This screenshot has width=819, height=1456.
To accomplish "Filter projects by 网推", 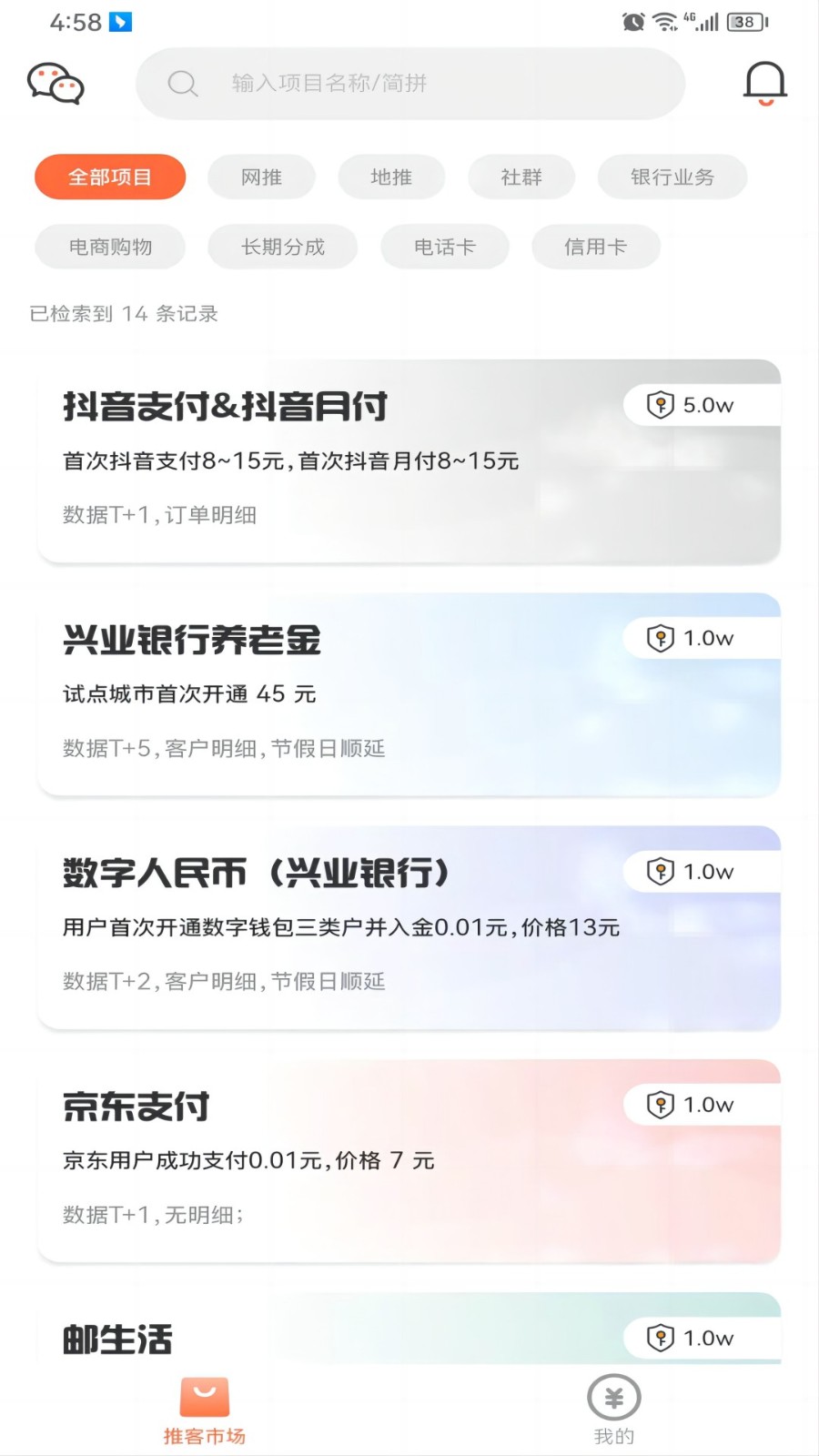I will [261, 177].
